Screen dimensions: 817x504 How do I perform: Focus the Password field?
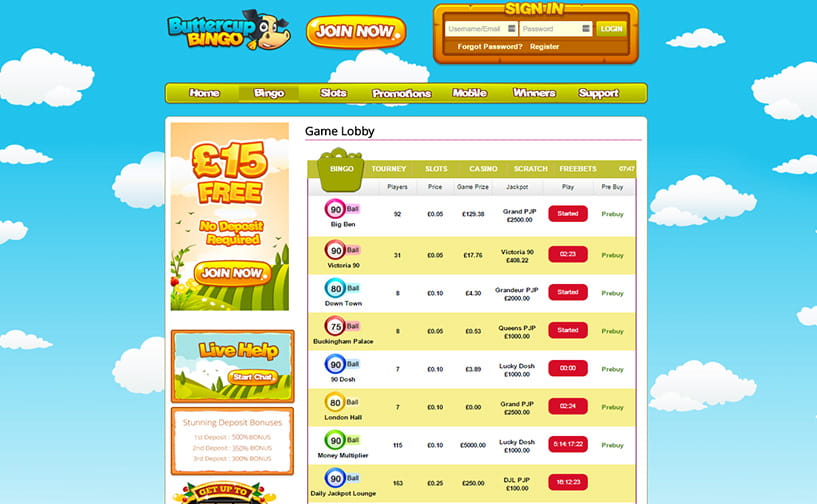point(553,29)
